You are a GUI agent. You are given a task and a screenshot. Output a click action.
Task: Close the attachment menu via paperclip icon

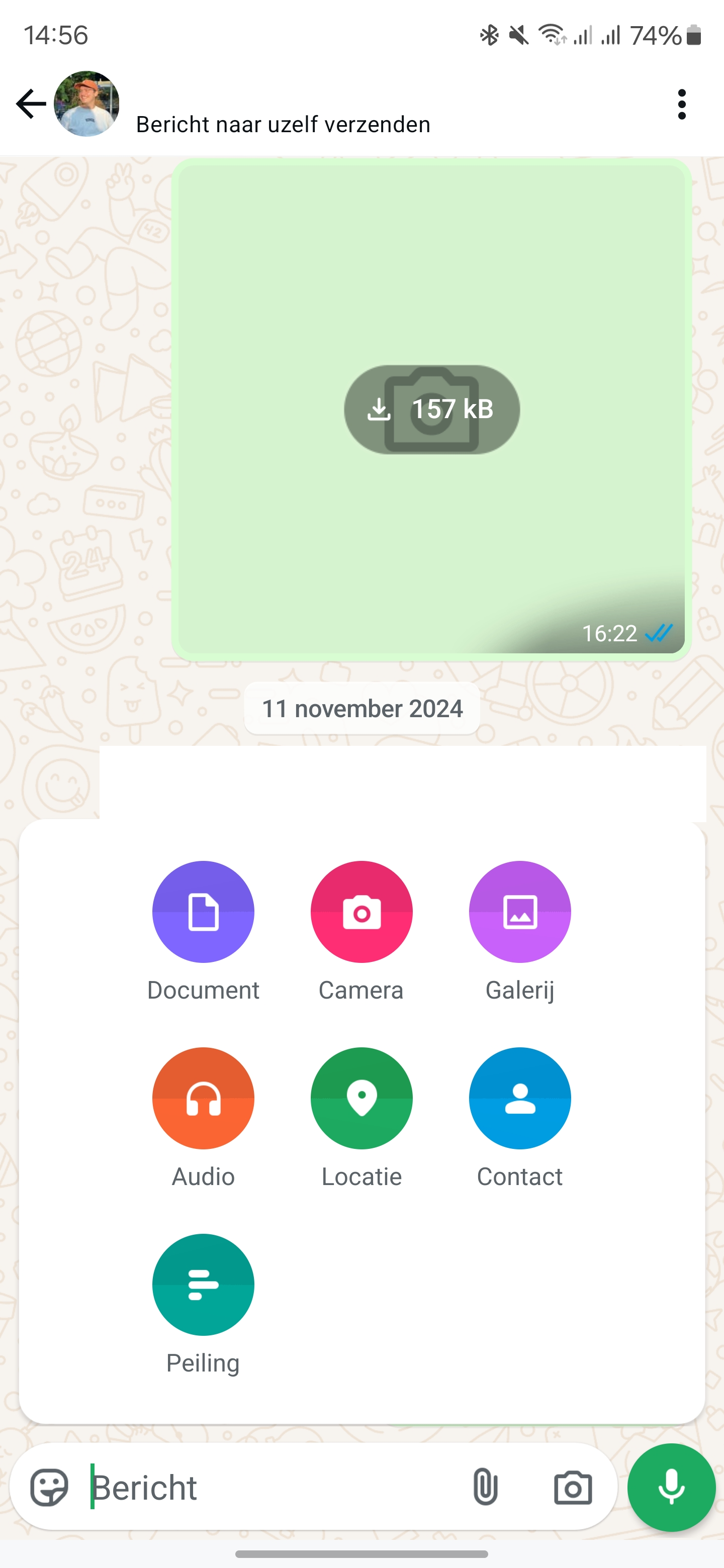485,1487
